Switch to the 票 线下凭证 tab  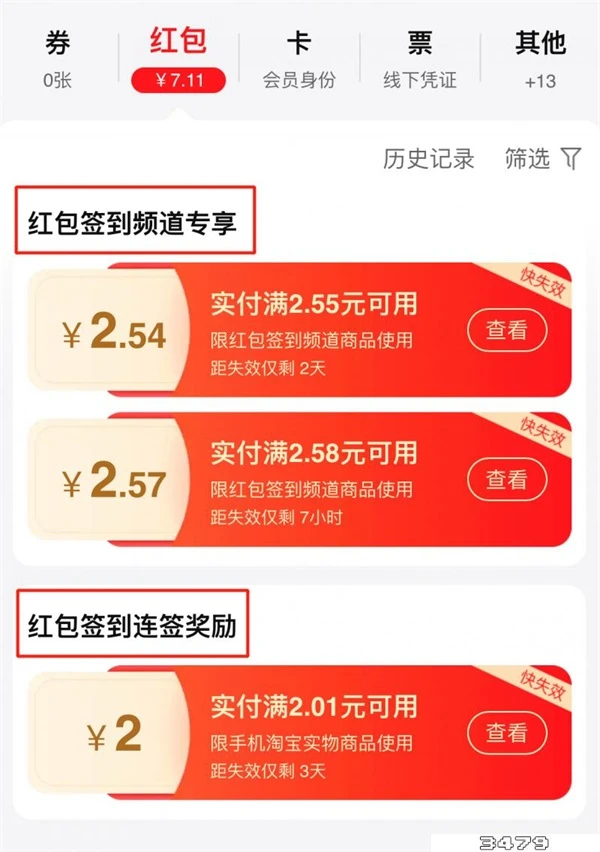coord(420,58)
